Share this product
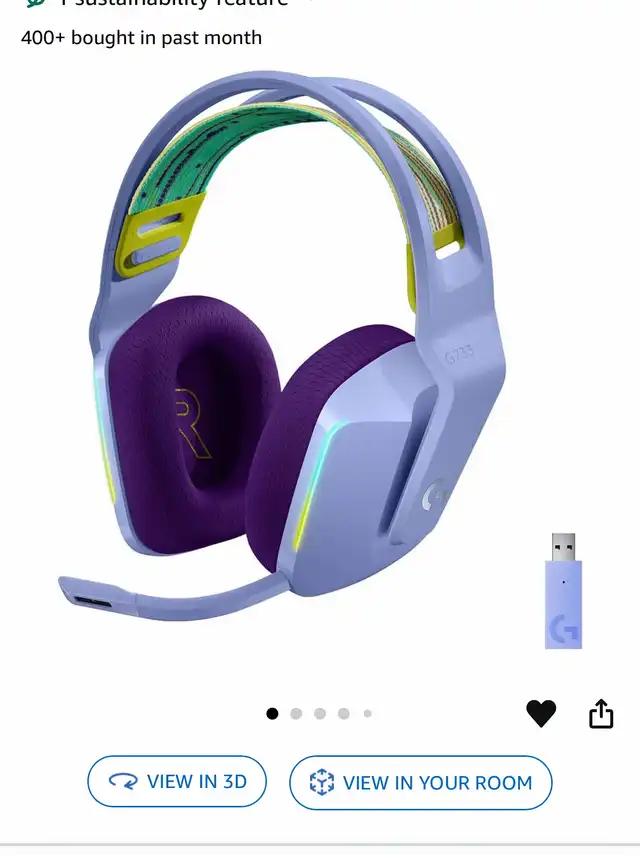 [x=601, y=713]
